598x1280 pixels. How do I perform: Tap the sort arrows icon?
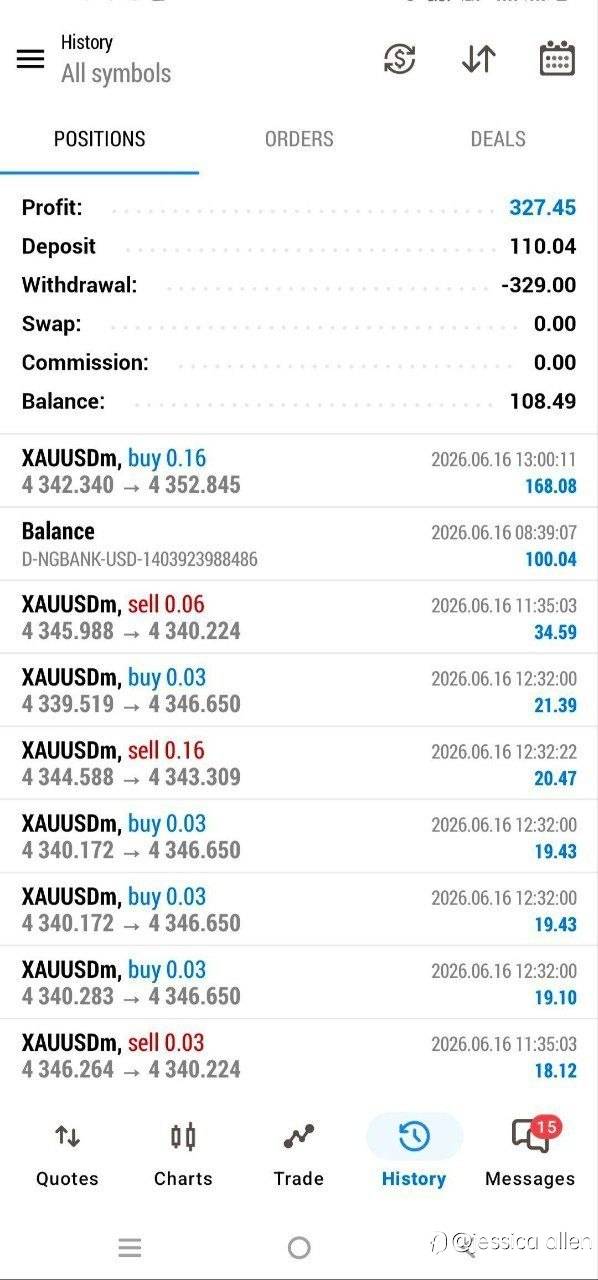(479, 59)
